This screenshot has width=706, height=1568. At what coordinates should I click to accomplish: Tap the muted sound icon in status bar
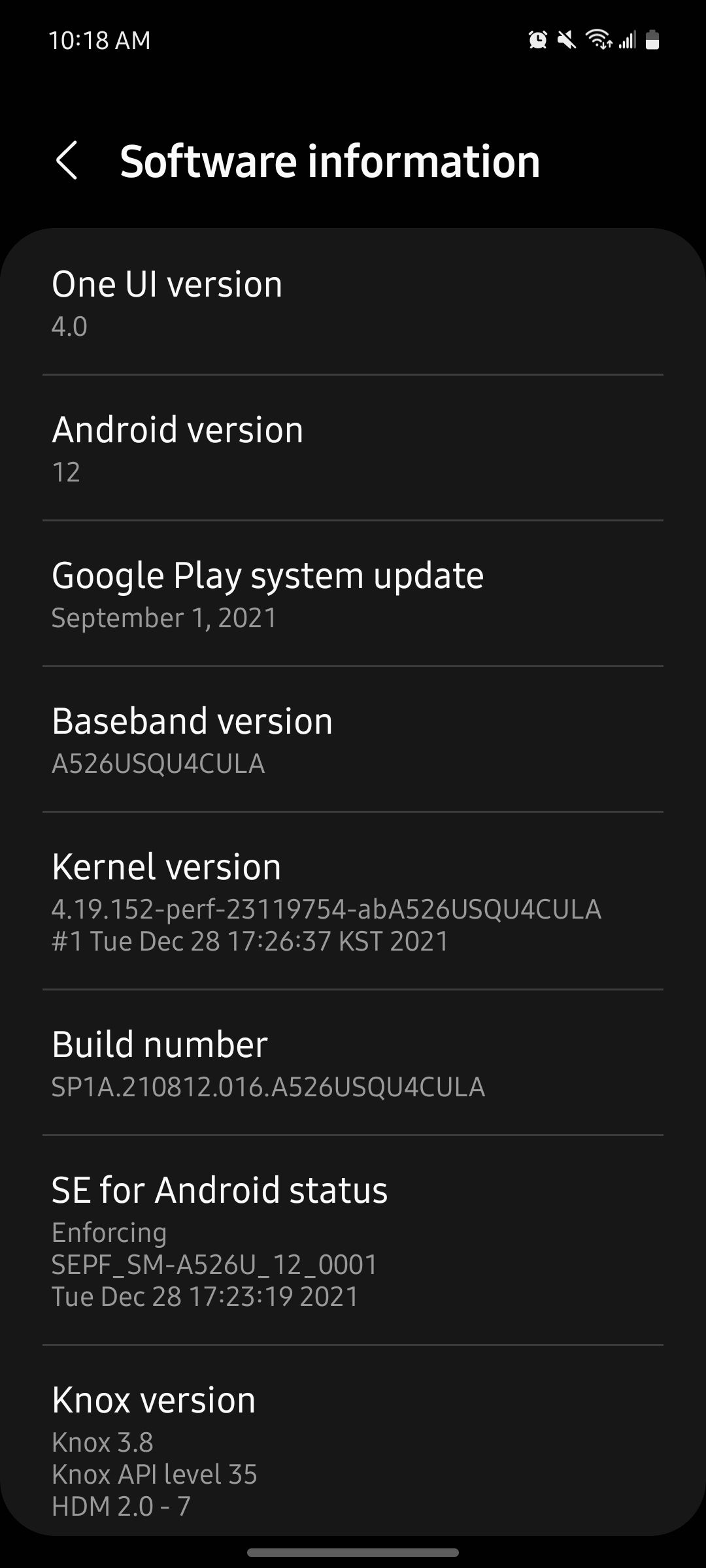coord(566,39)
